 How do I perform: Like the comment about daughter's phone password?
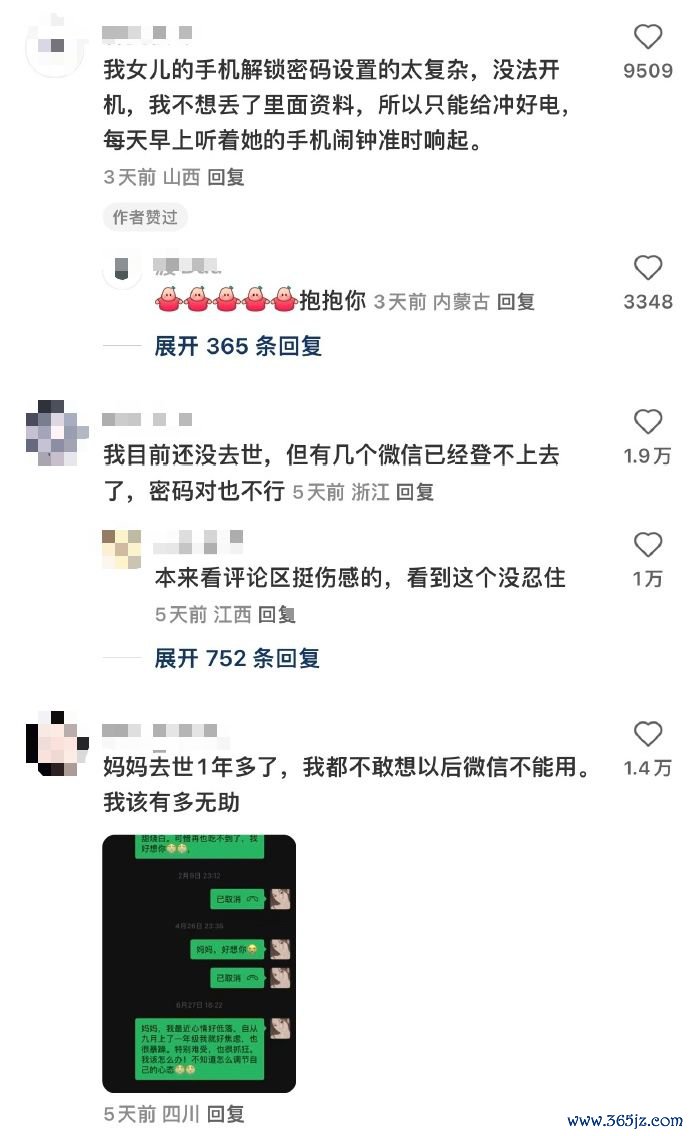(647, 37)
